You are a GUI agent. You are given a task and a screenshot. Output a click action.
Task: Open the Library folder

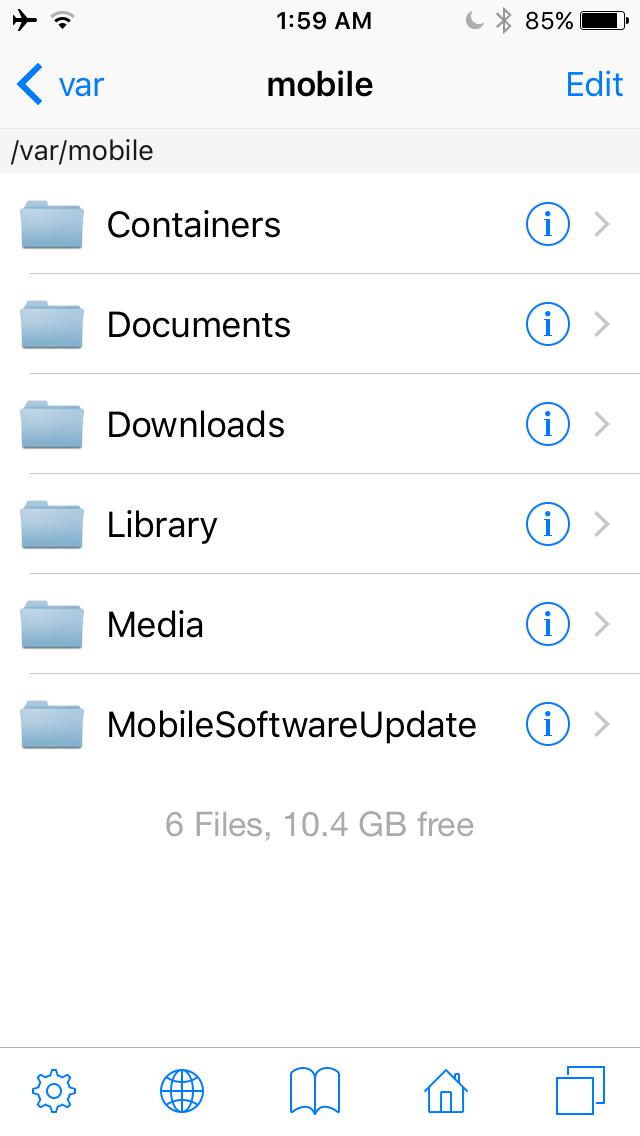click(320, 525)
